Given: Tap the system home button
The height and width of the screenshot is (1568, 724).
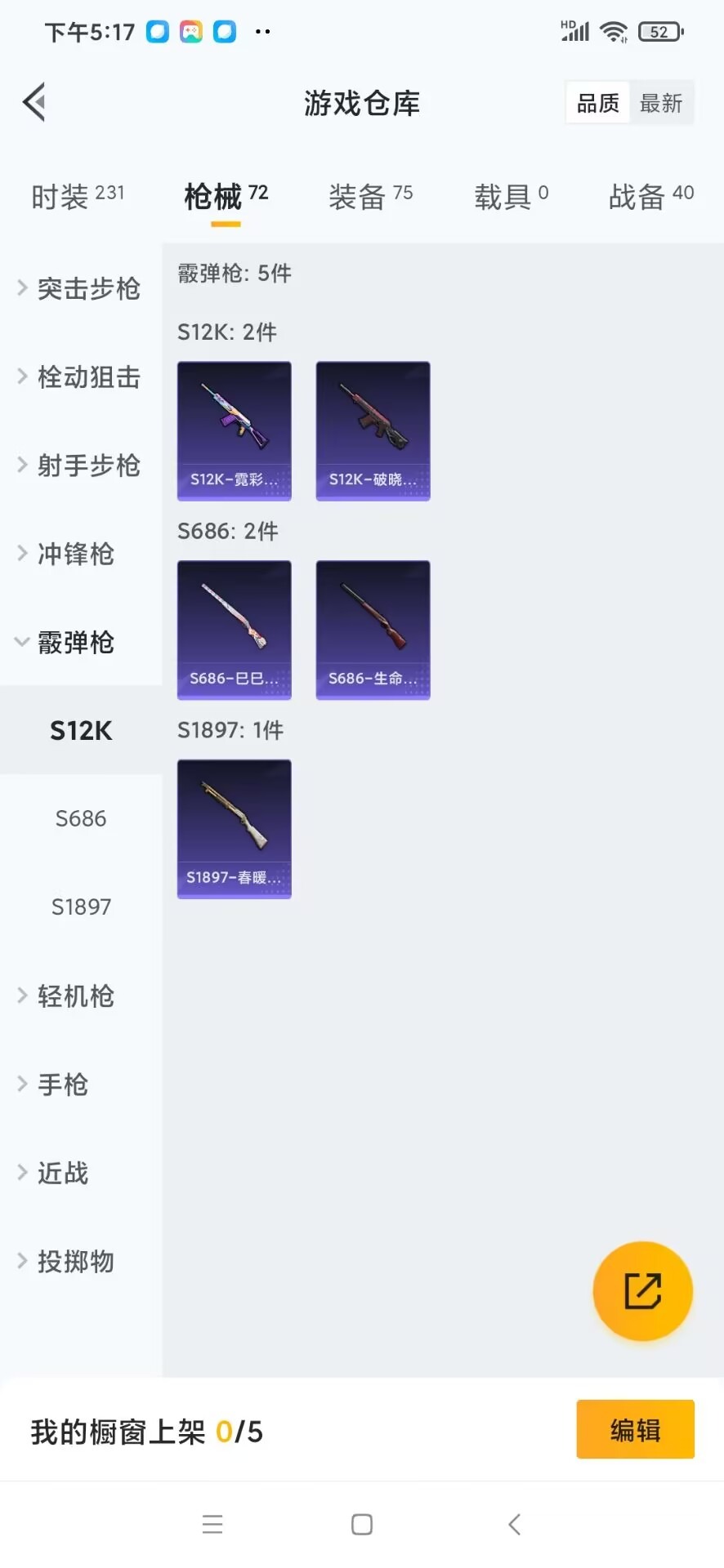Looking at the screenshot, I should pyautogui.click(x=362, y=1524).
